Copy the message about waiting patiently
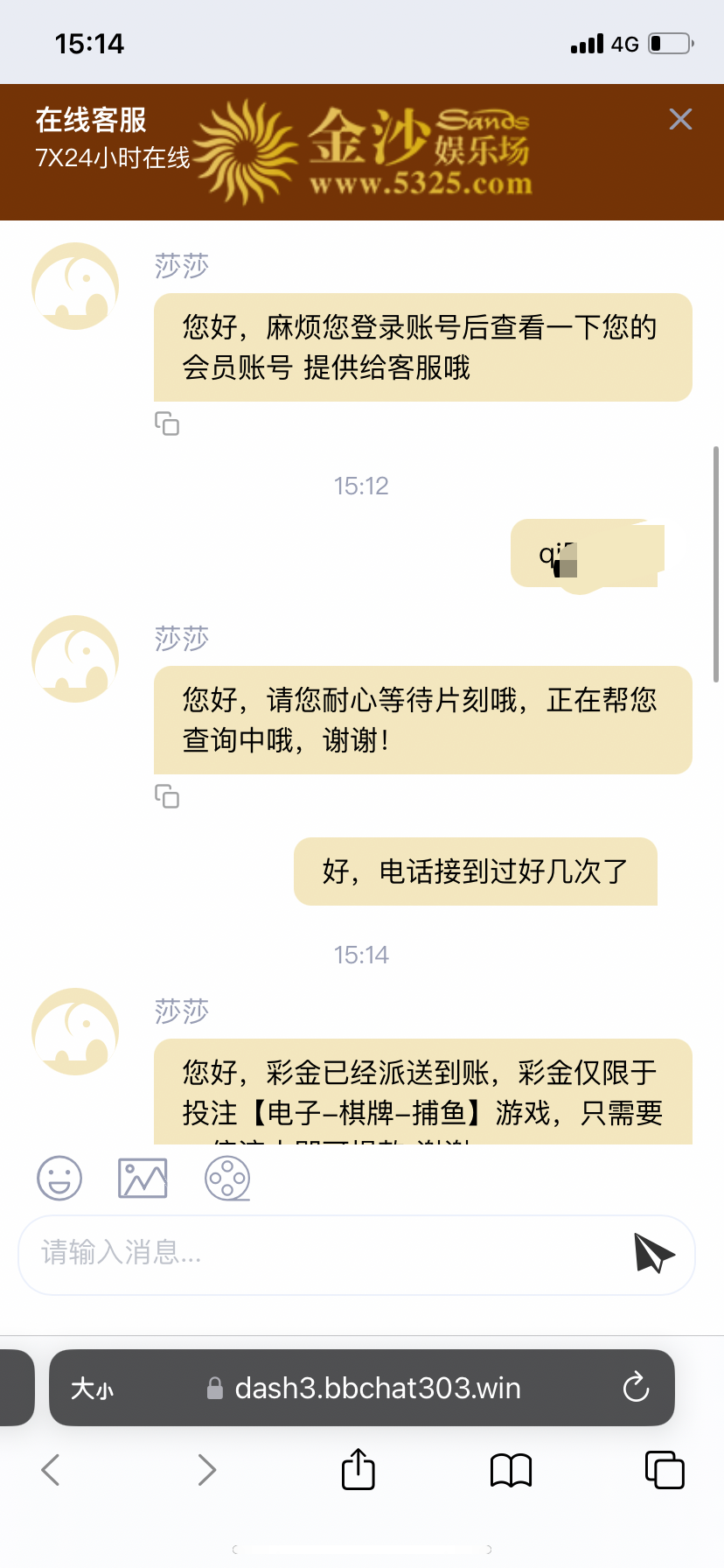The image size is (724, 1568). (x=167, y=796)
